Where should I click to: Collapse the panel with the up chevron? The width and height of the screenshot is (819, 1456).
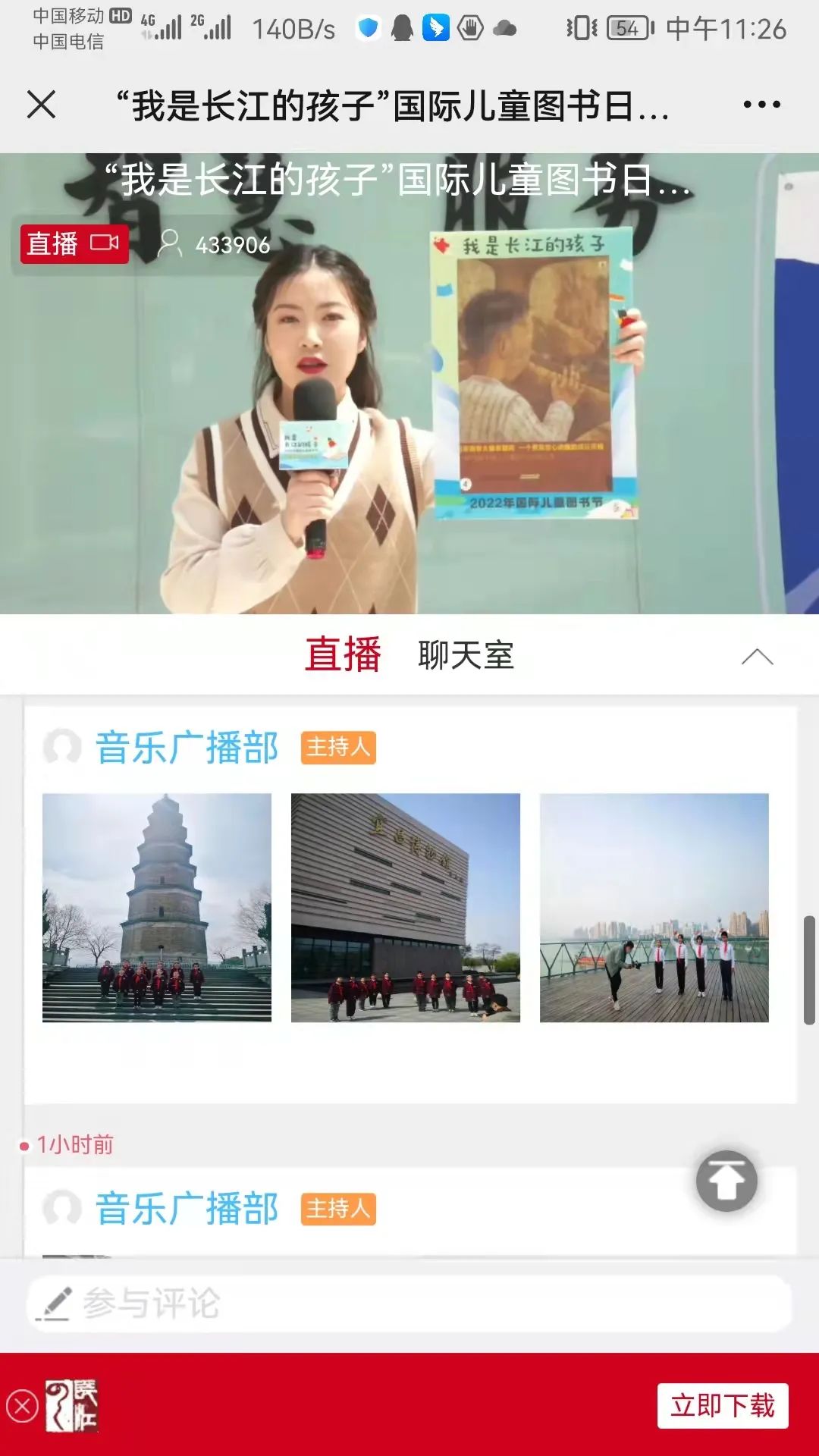757,657
